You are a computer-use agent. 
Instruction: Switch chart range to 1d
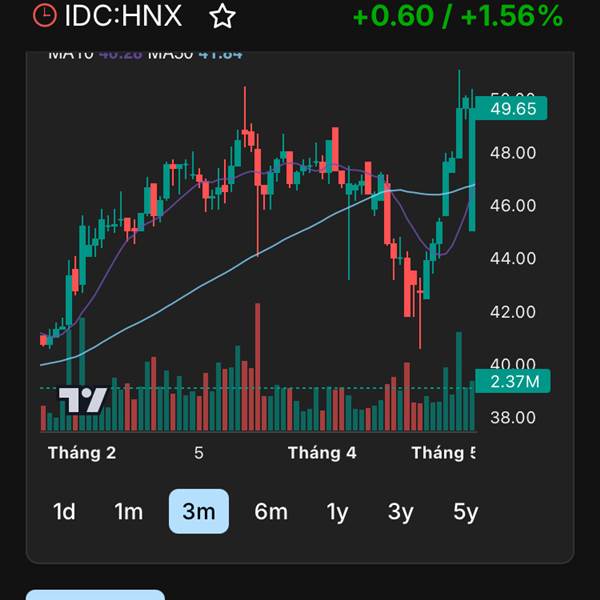click(x=64, y=511)
